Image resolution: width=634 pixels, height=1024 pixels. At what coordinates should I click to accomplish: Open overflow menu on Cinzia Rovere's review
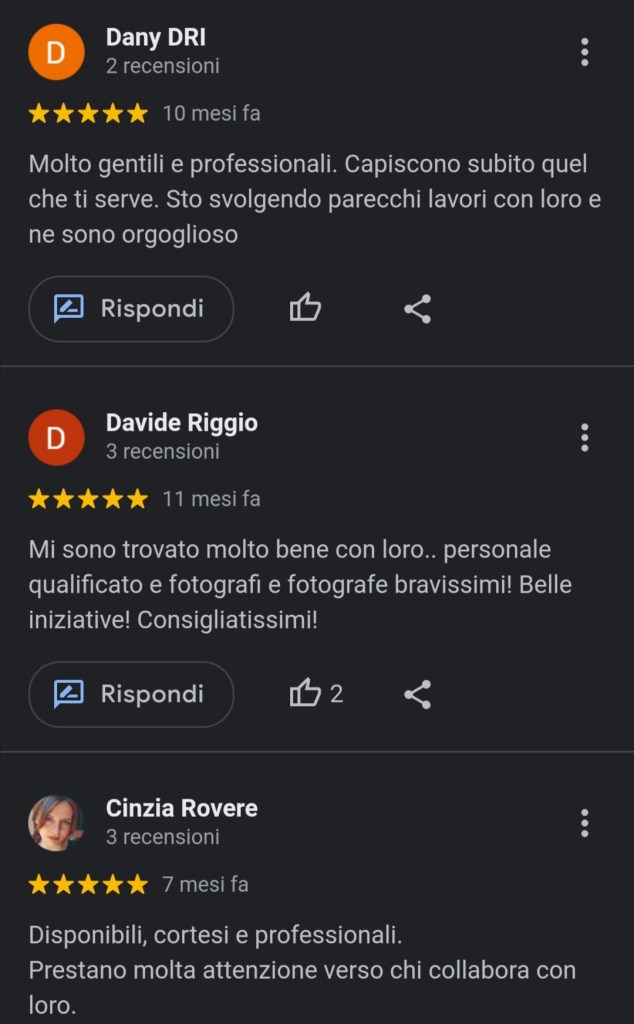click(585, 822)
